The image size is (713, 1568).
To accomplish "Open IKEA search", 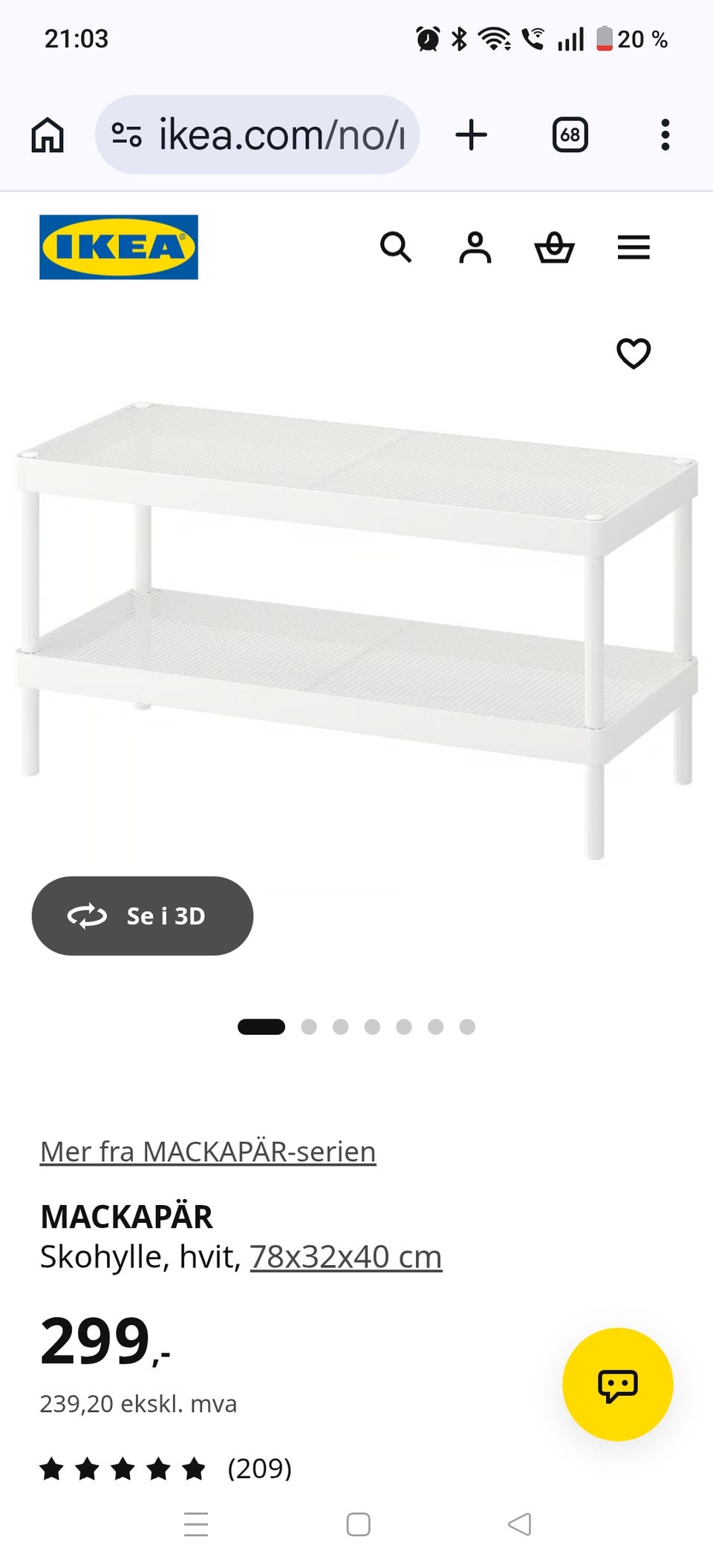I will coord(396,247).
